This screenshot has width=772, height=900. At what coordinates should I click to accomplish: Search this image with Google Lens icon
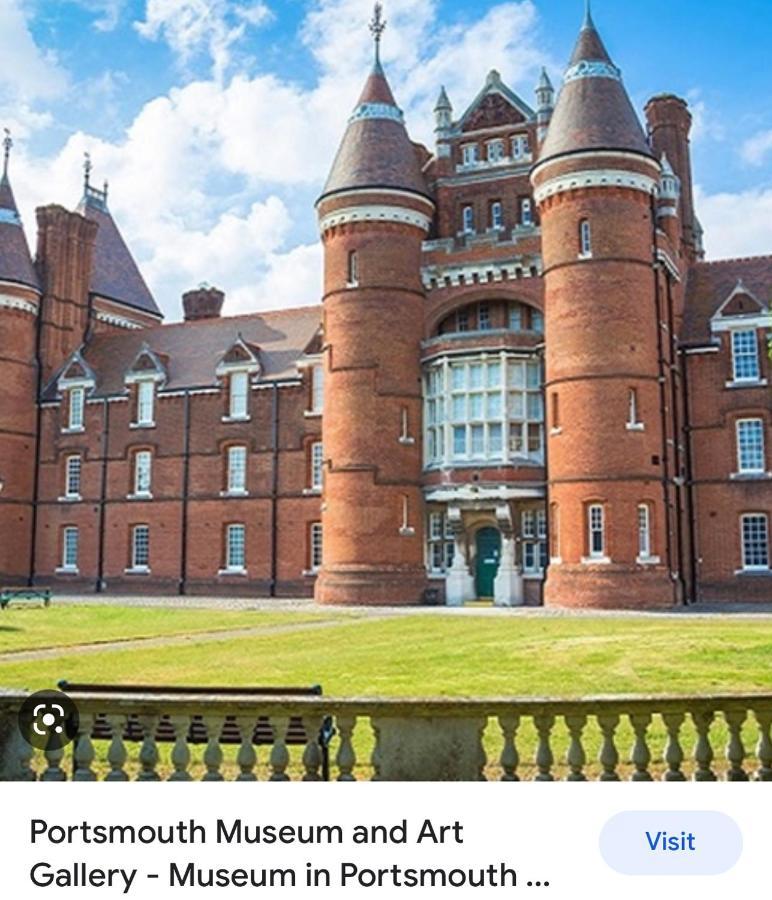pos(48,719)
